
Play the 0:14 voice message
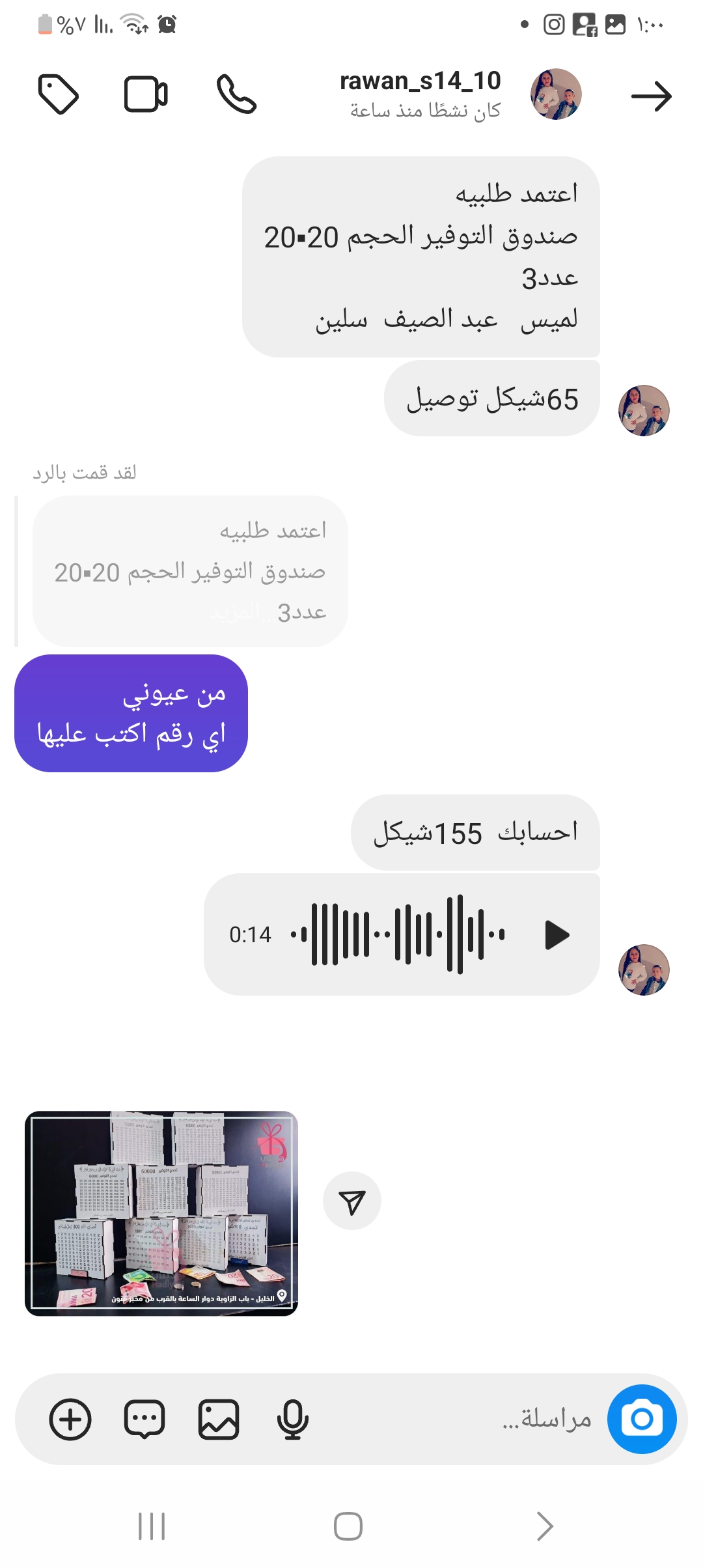pyautogui.click(x=557, y=935)
